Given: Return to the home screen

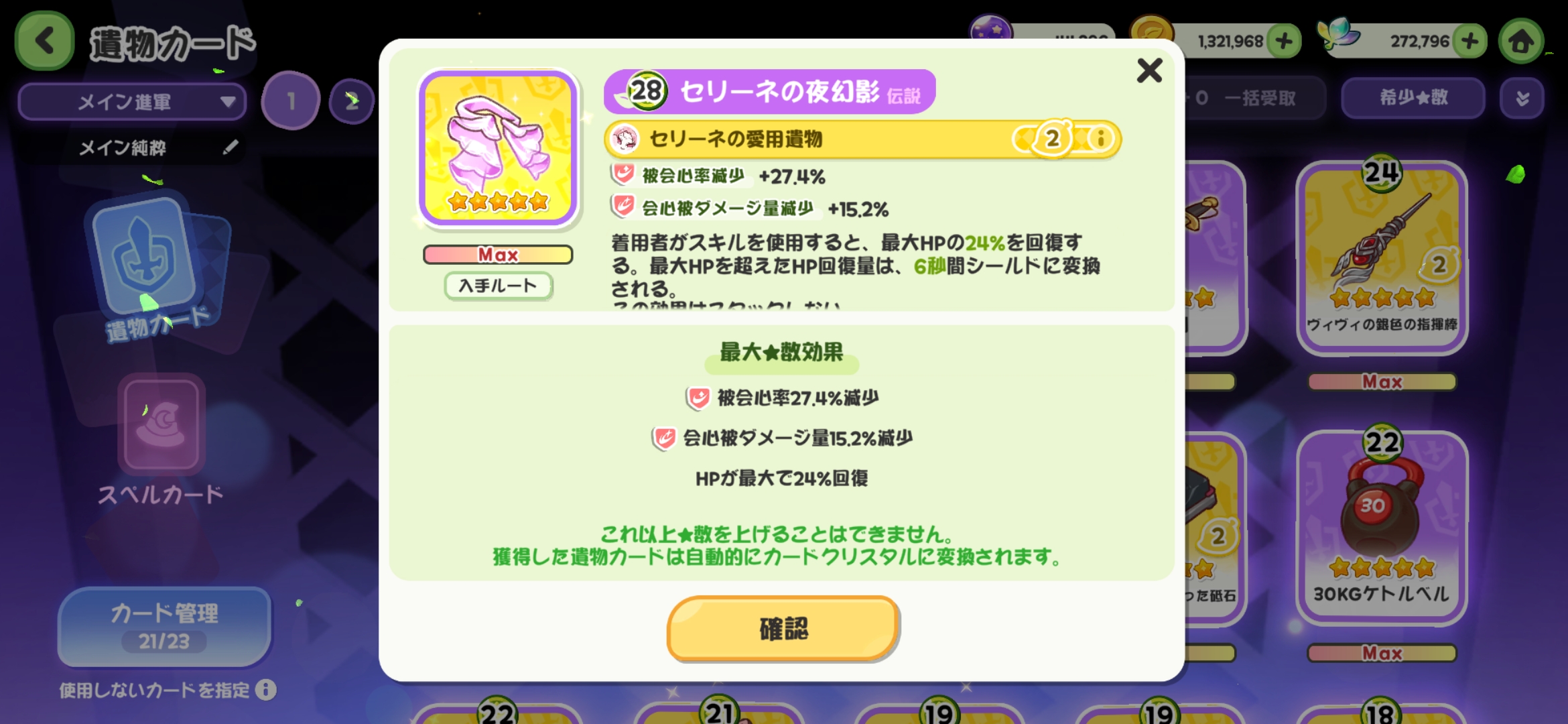Looking at the screenshot, I should [1520, 42].
